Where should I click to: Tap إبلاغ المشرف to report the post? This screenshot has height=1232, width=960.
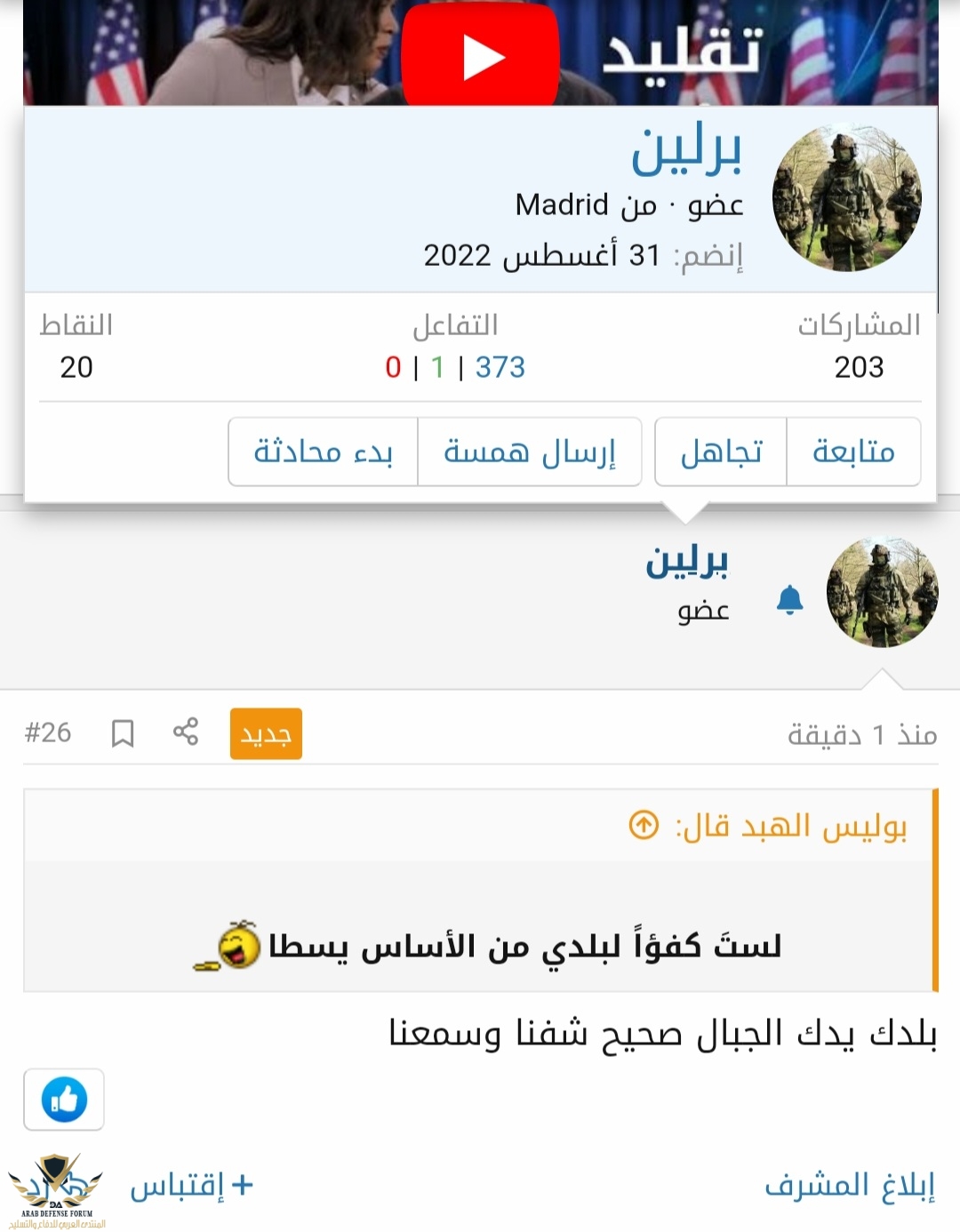click(850, 1185)
